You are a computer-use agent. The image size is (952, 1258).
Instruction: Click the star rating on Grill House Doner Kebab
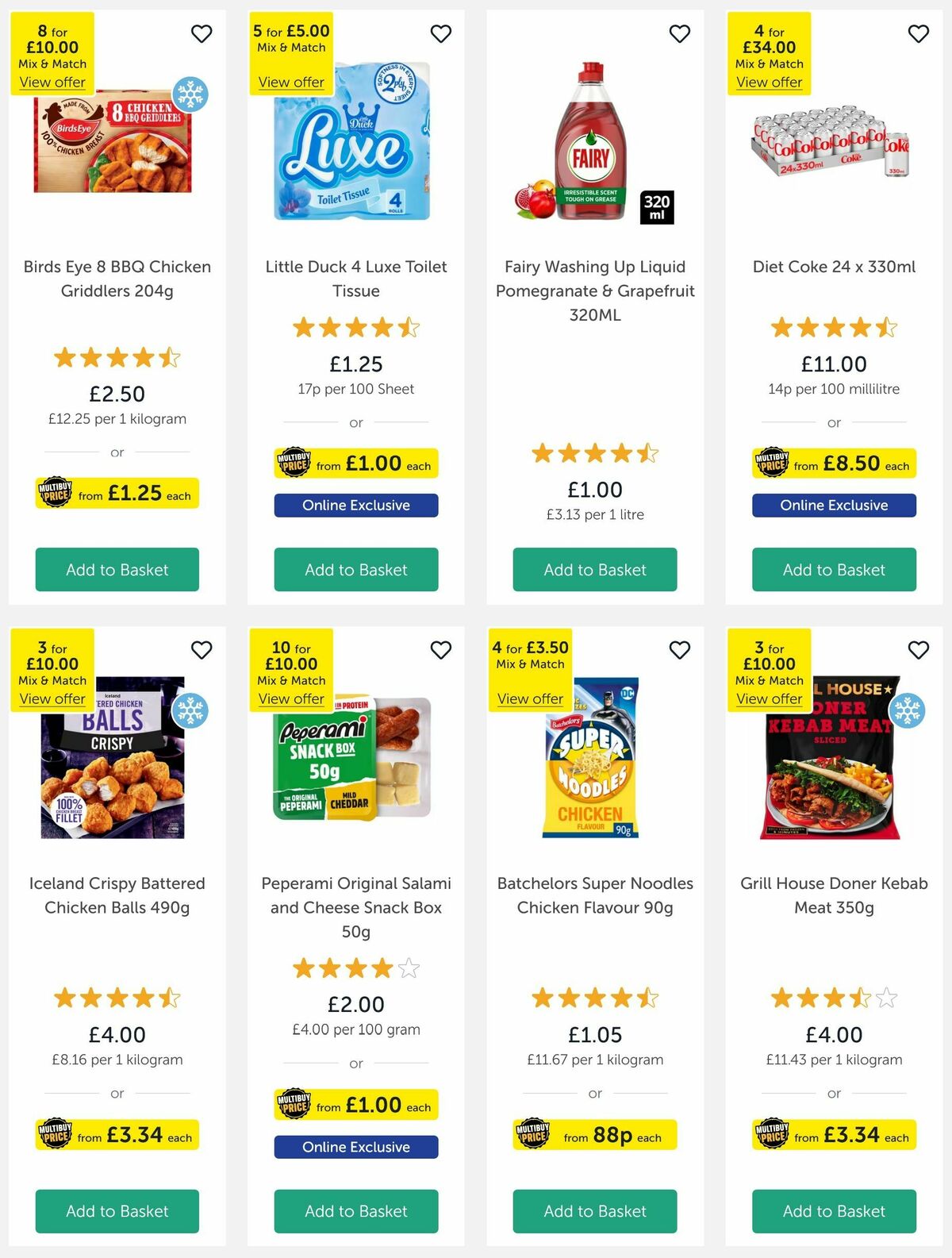833,998
